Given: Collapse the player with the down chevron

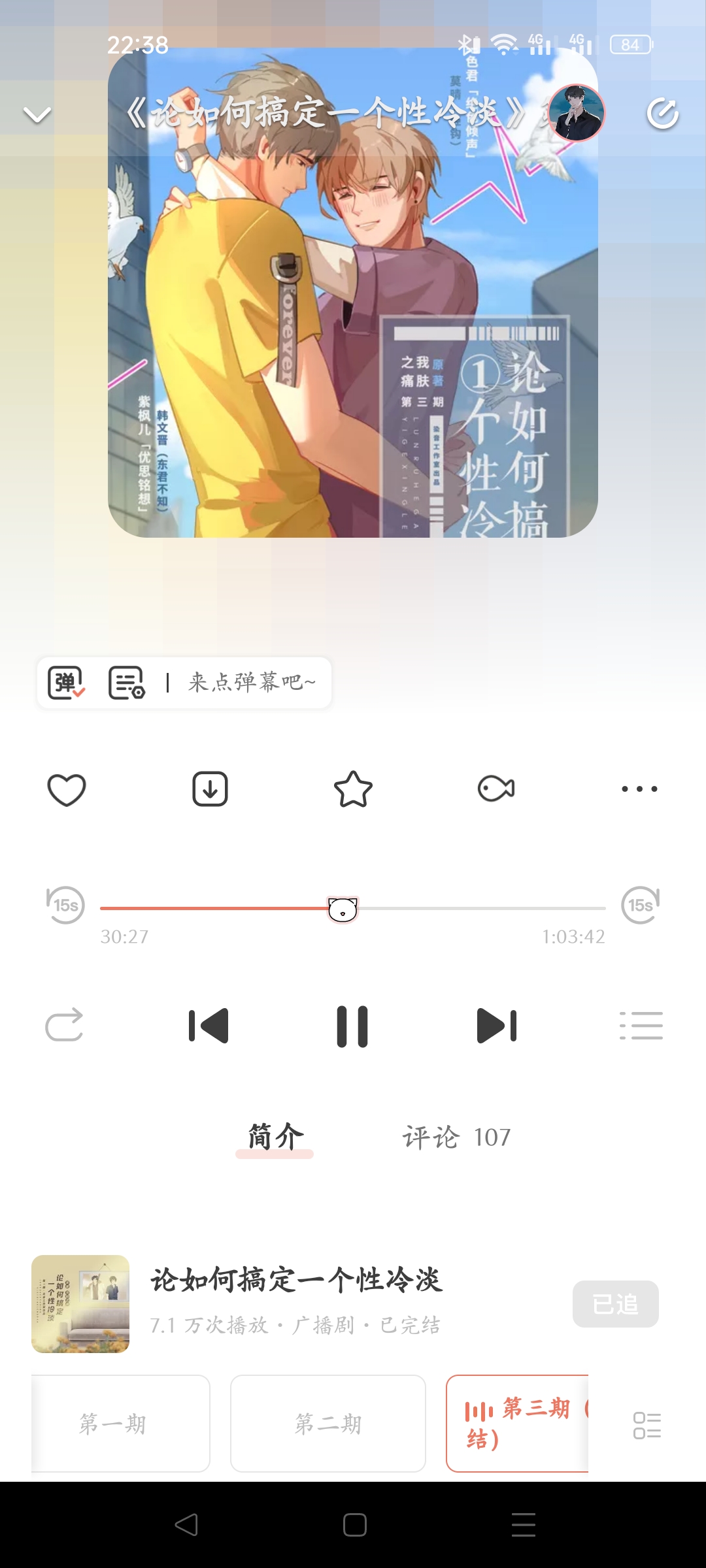Looking at the screenshot, I should [37, 116].
